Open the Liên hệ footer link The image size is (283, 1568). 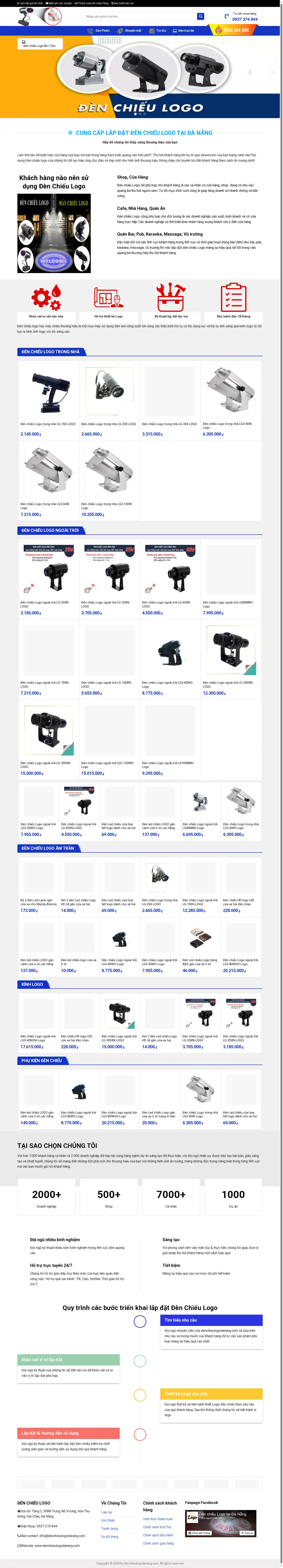tap(107, 1512)
